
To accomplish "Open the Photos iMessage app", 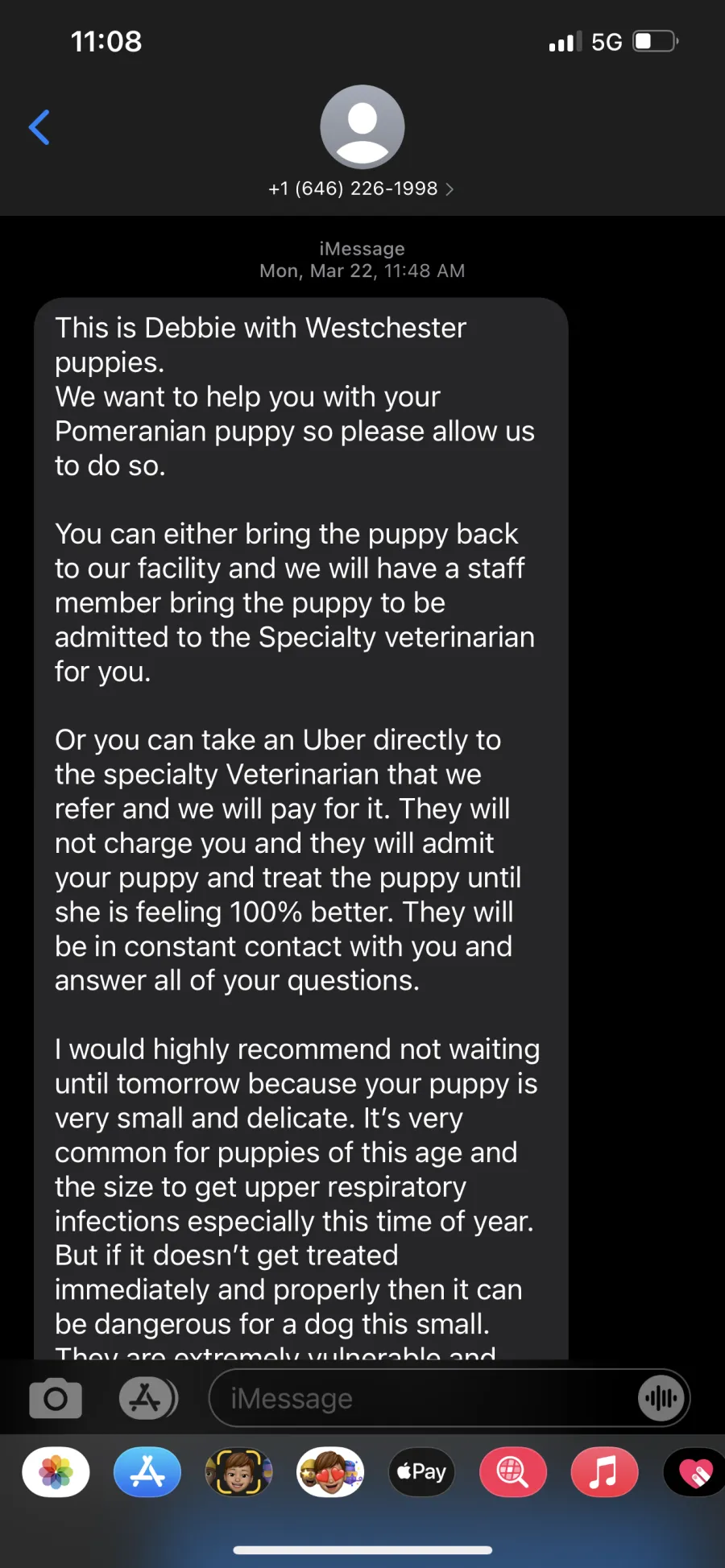I will pos(56,1472).
